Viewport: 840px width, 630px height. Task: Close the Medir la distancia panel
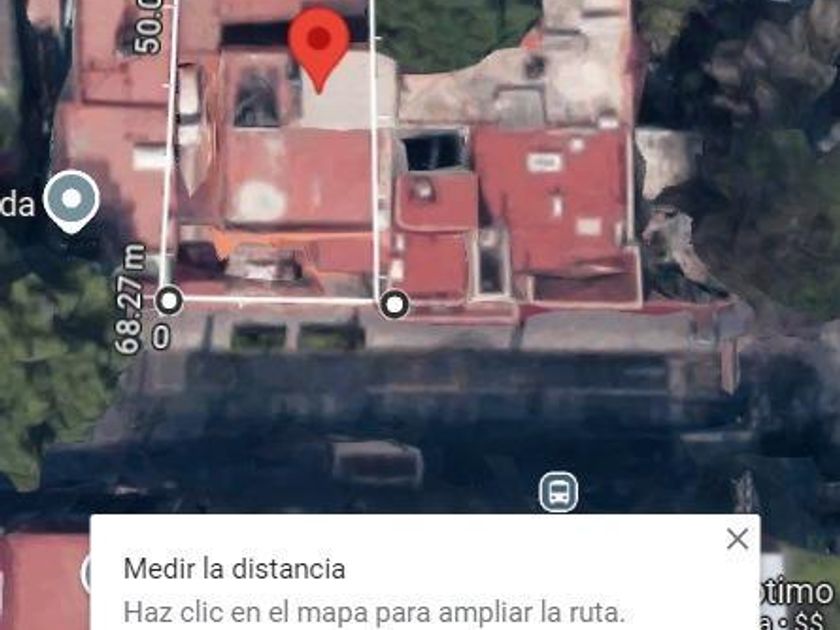737,539
